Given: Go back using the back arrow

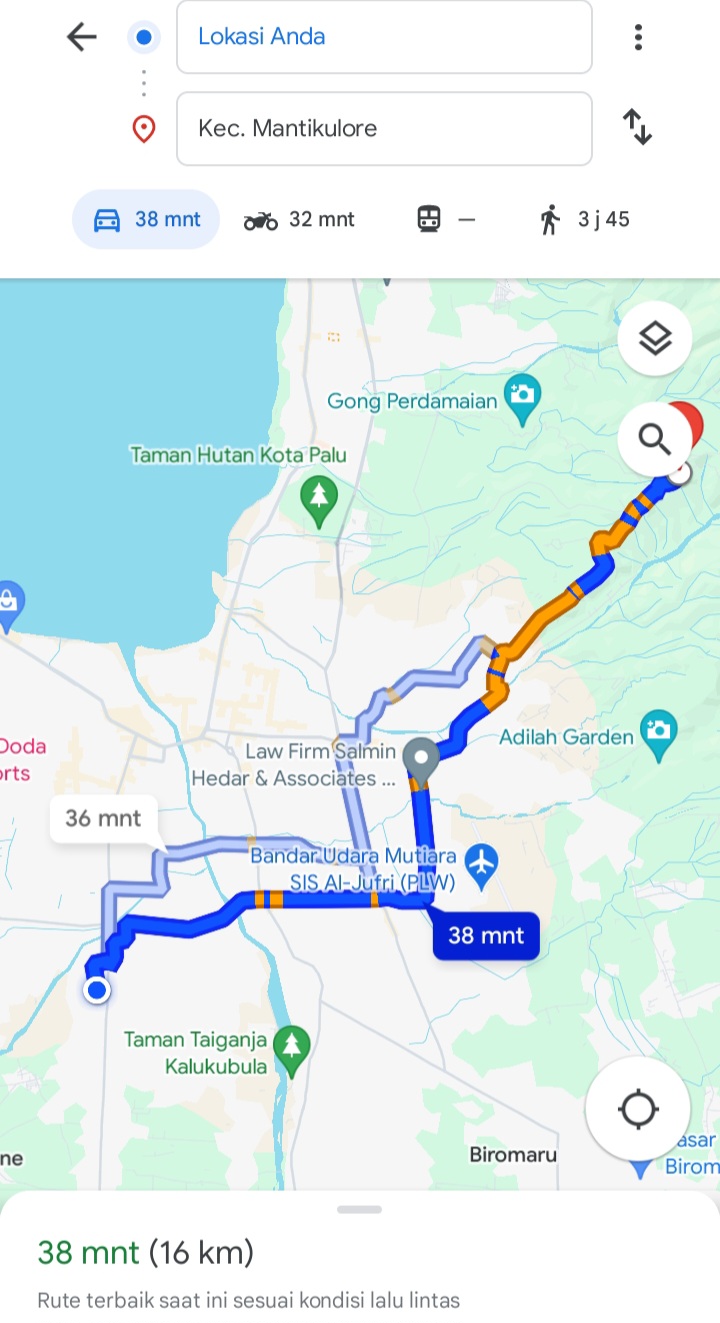Looking at the screenshot, I should point(81,37).
